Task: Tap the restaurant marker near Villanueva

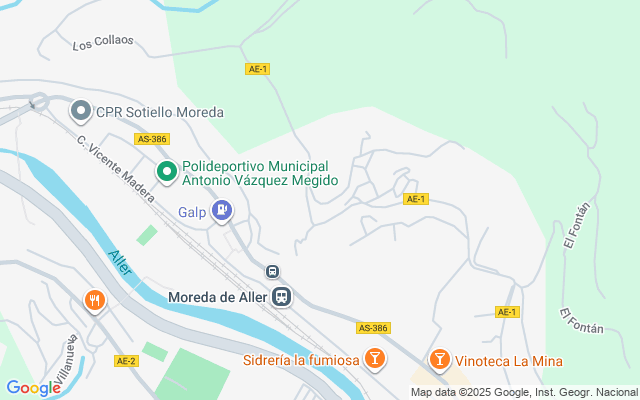Action: pos(95,301)
